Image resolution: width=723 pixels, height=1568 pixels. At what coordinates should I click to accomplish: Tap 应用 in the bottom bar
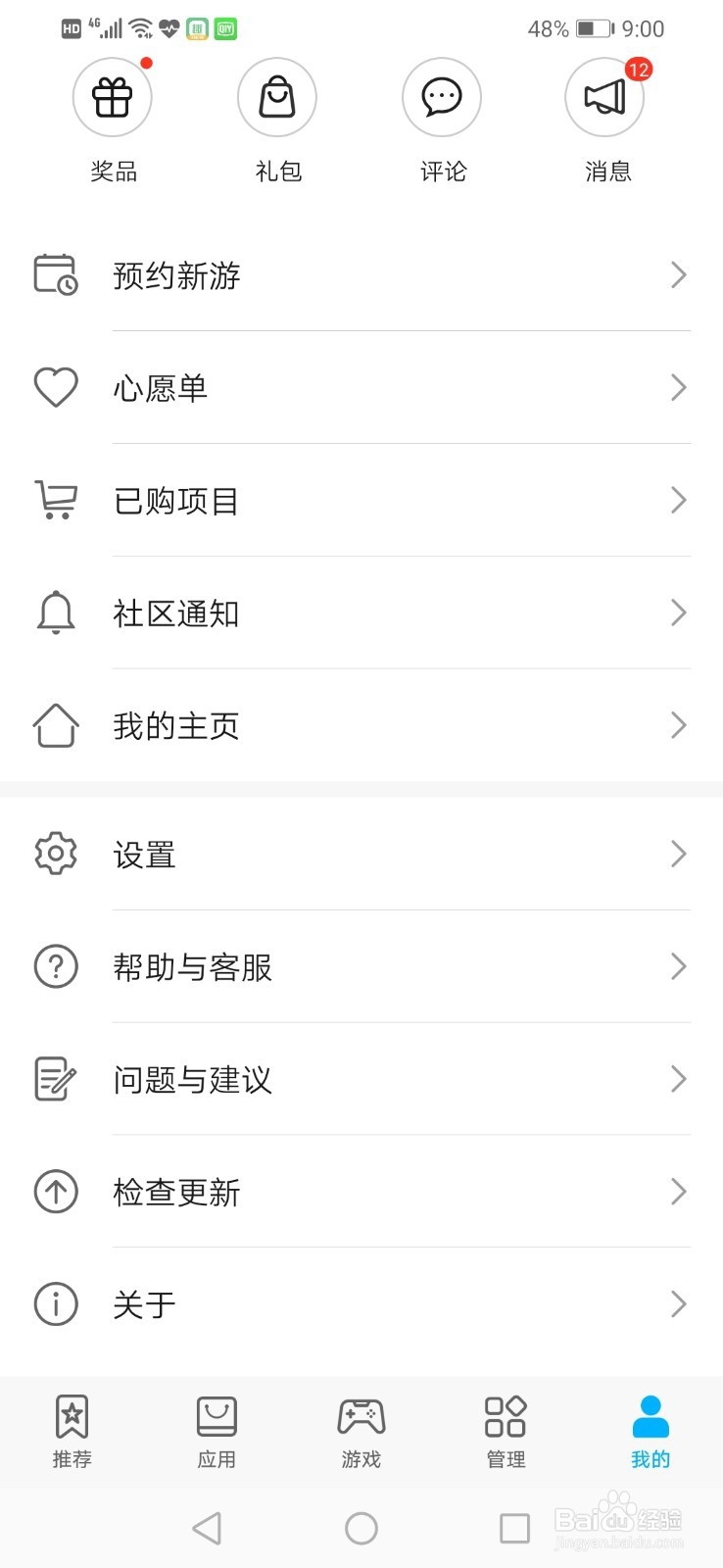tap(216, 1431)
